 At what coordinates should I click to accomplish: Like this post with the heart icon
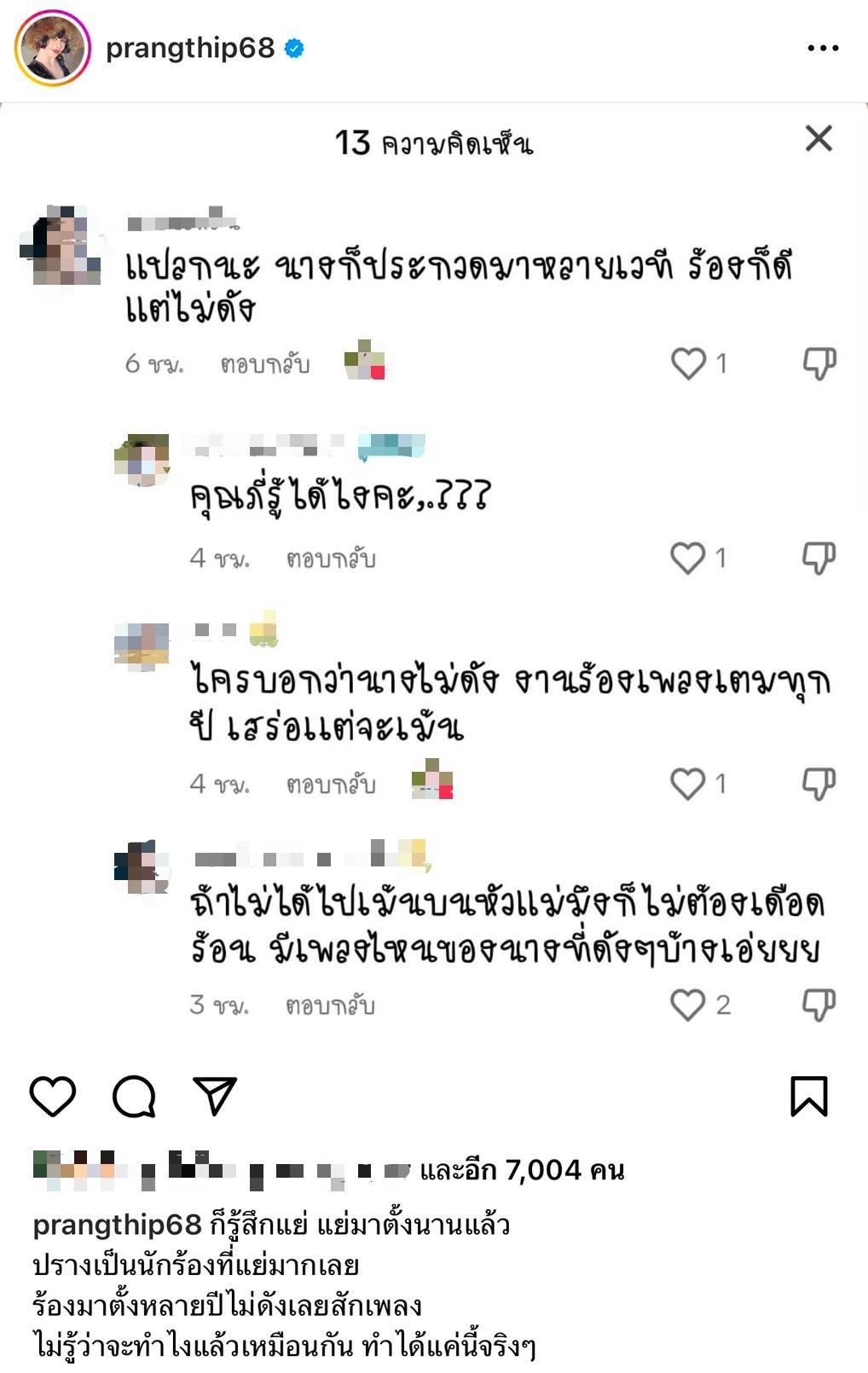[53, 1096]
